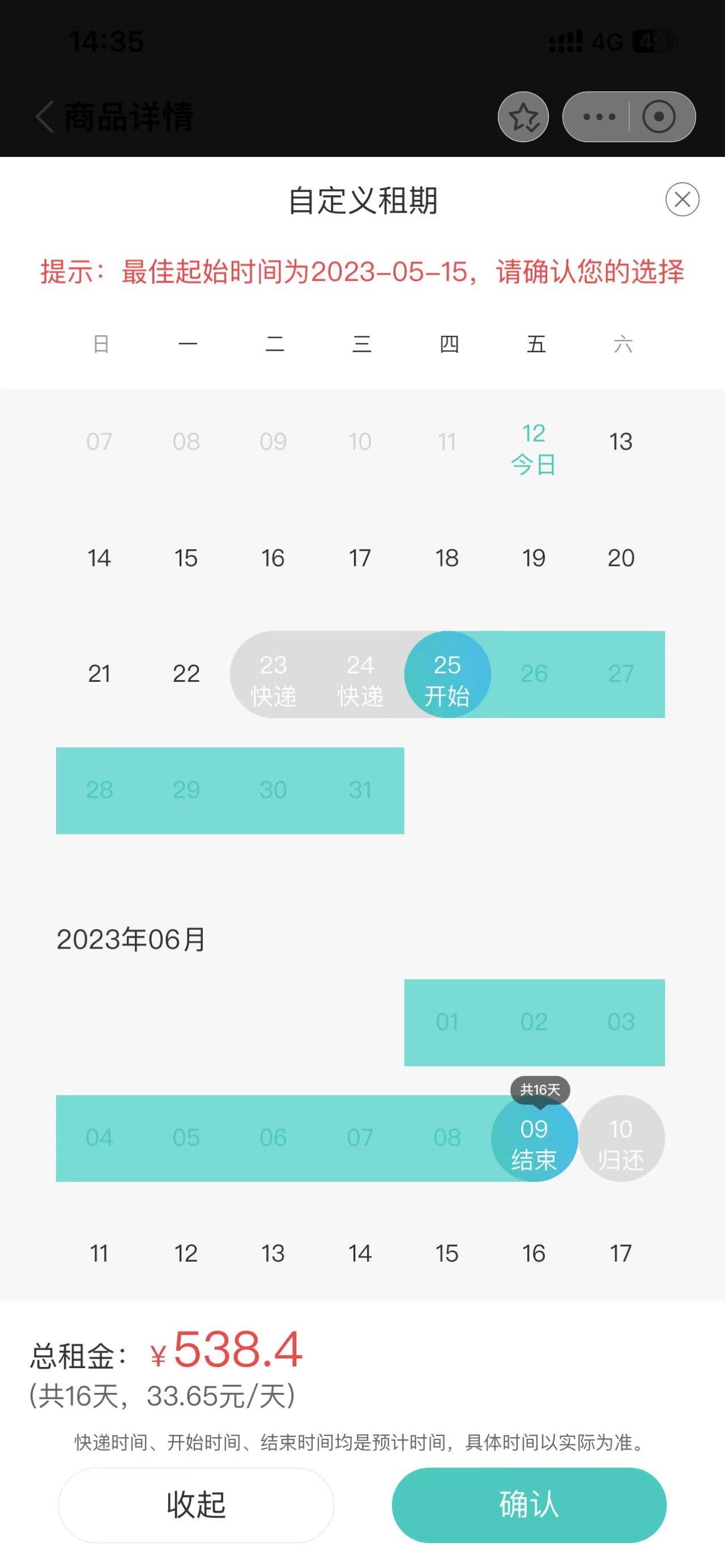Tap 确认 to confirm rental period
The width and height of the screenshot is (725, 1568).
coord(529,1504)
